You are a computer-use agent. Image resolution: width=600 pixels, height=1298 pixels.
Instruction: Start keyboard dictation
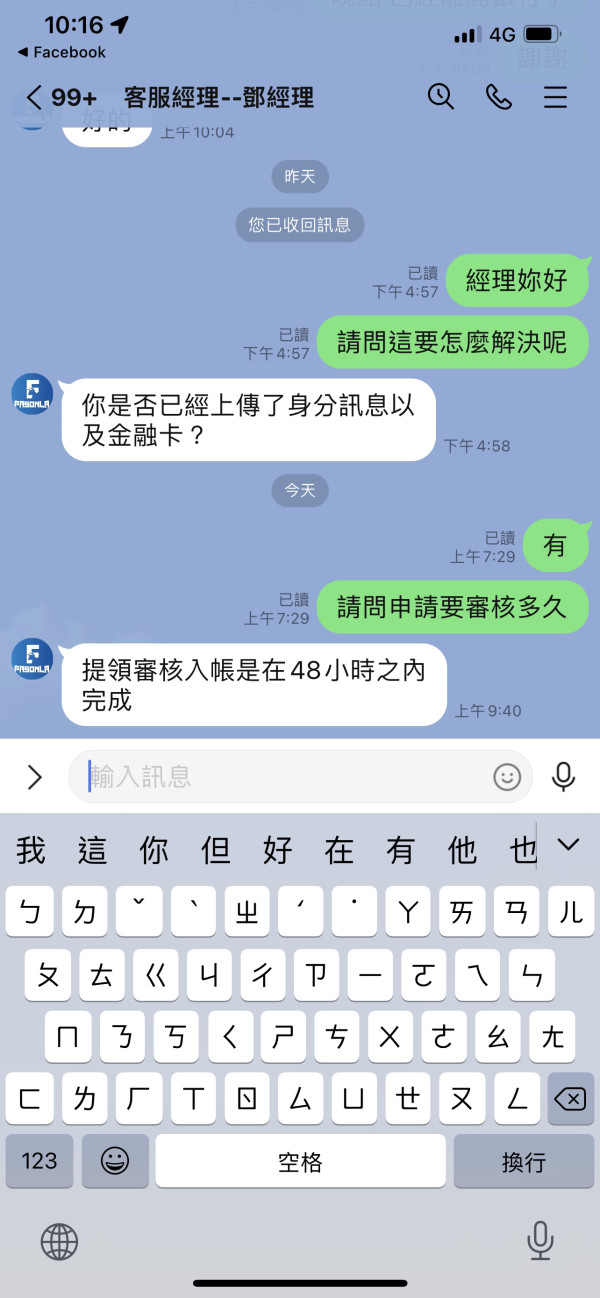click(x=540, y=1241)
